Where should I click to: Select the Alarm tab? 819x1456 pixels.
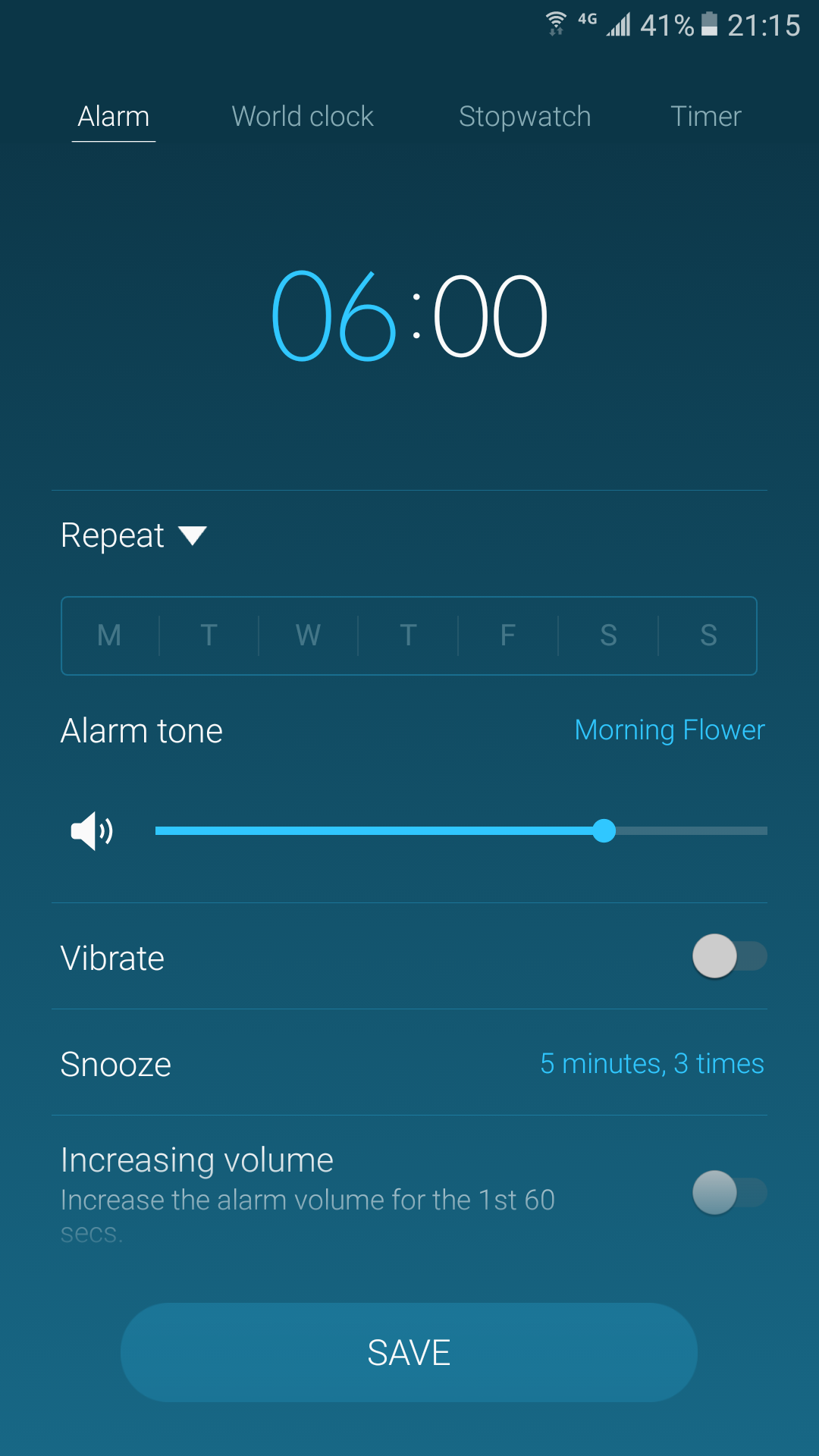pyautogui.click(x=114, y=117)
